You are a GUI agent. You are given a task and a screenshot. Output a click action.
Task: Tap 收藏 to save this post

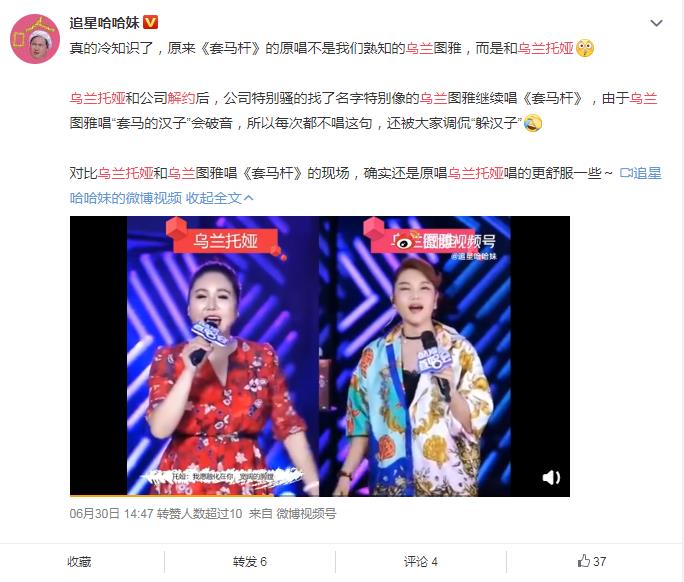pos(79,561)
